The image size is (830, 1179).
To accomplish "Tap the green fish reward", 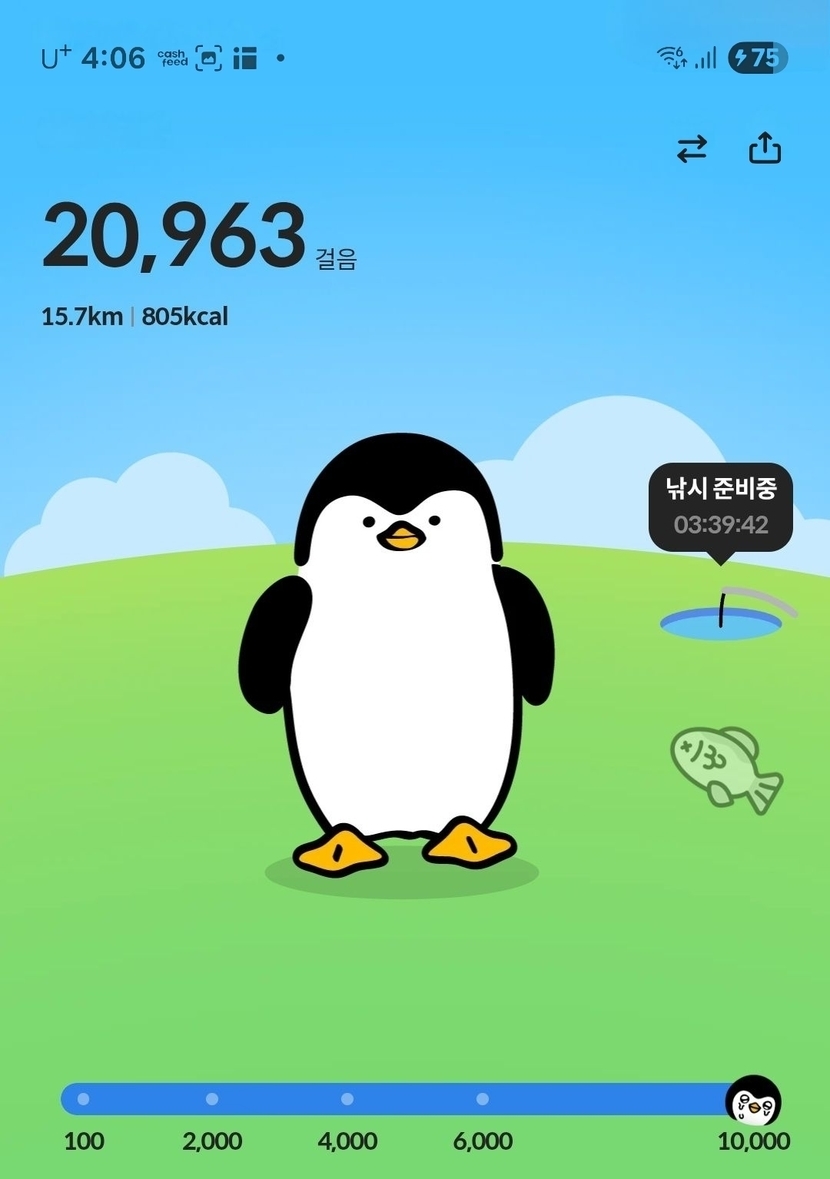I will (724, 768).
